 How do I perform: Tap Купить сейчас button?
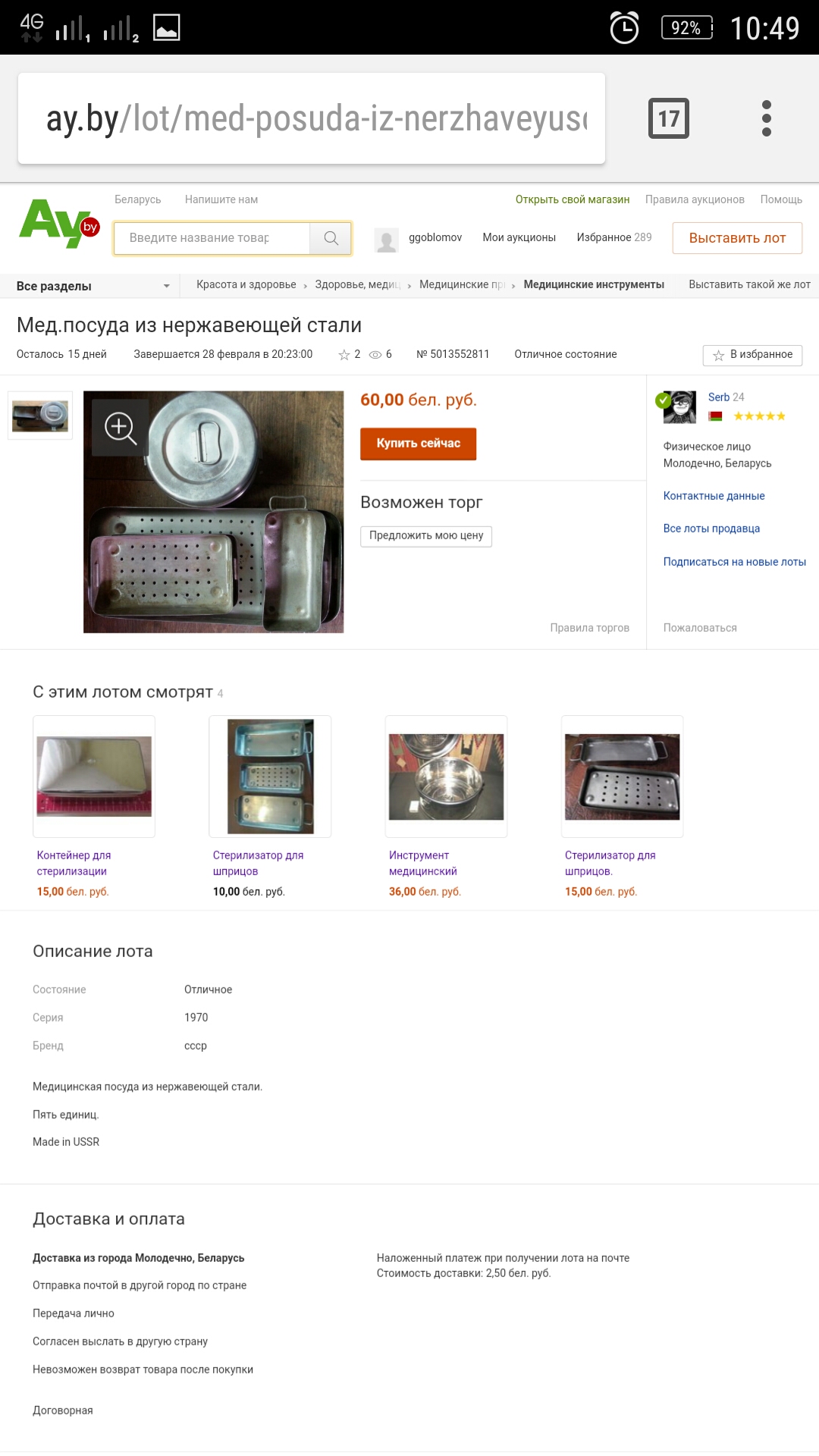(418, 444)
